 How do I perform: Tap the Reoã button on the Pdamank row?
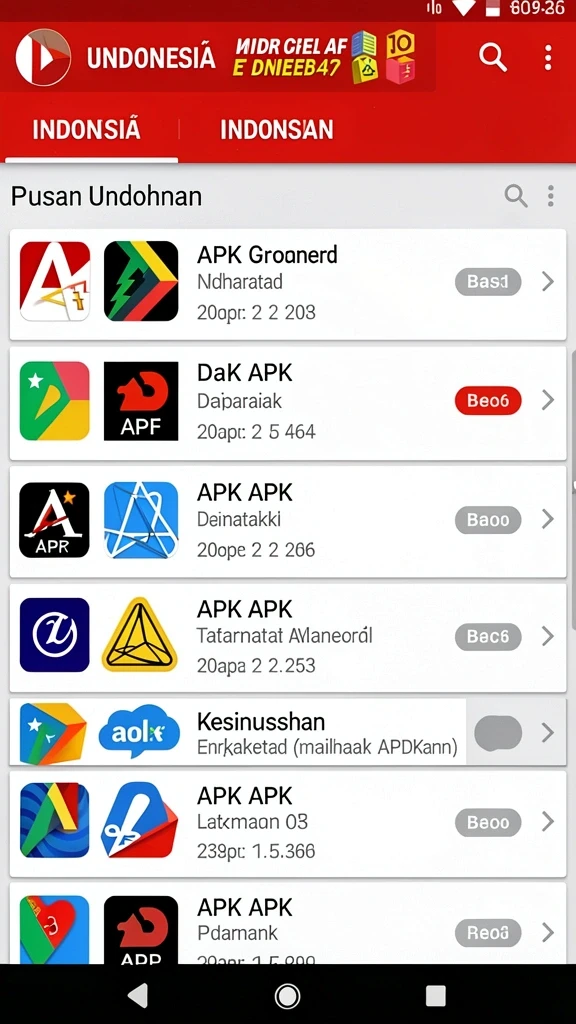[488, 933]
